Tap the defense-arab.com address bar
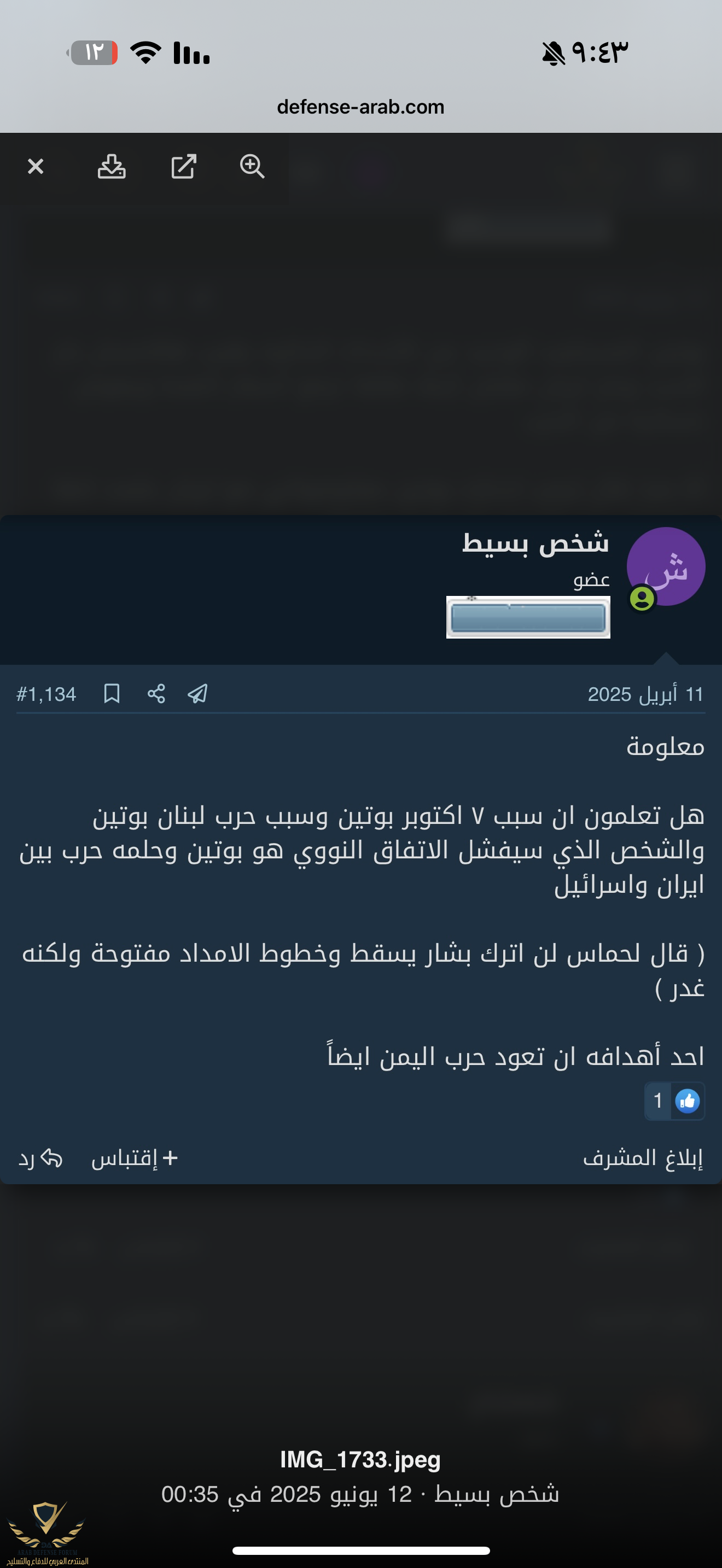 360,107
